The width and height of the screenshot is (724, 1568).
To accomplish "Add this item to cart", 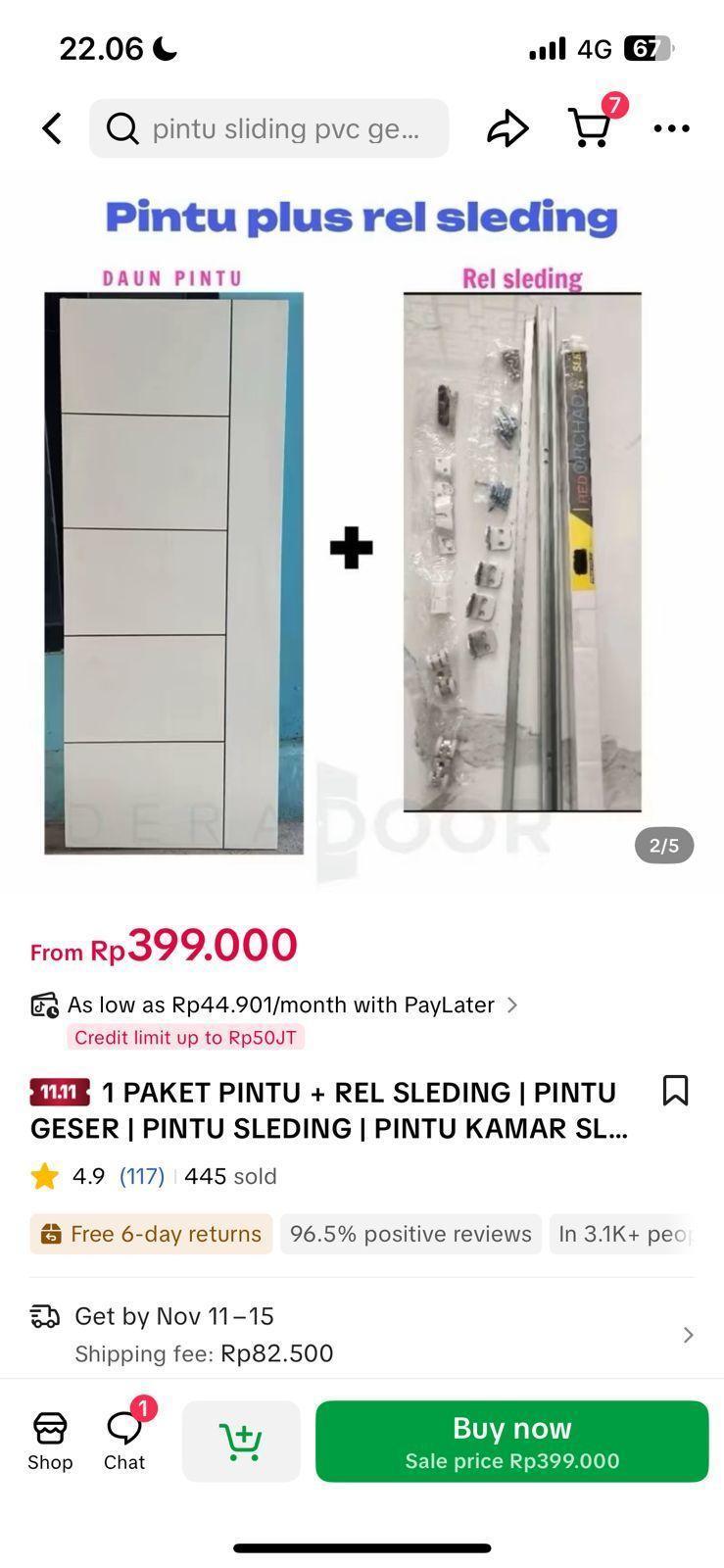I will tap(241, 1441).
